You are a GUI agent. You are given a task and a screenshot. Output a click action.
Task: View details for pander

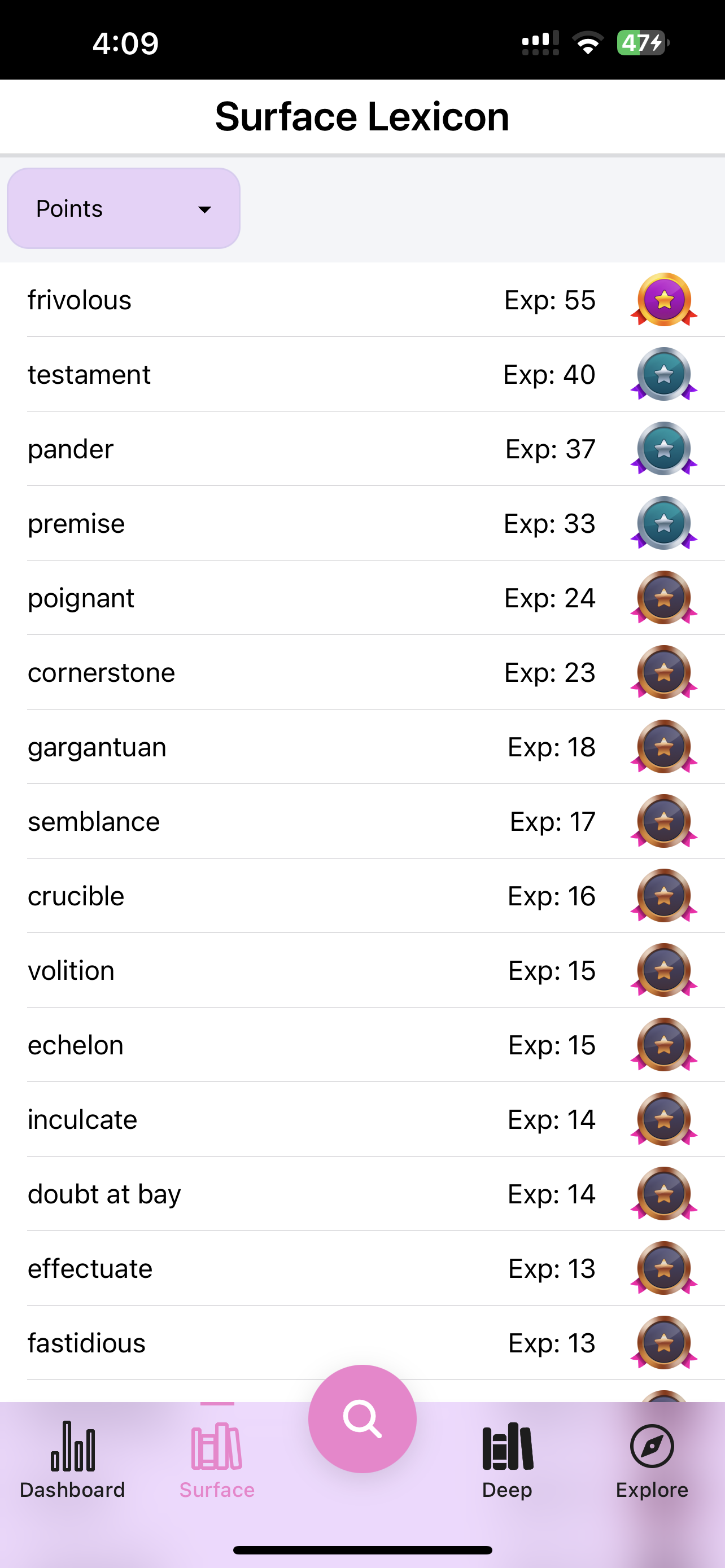pyautogui.click(x=362, y=449)
